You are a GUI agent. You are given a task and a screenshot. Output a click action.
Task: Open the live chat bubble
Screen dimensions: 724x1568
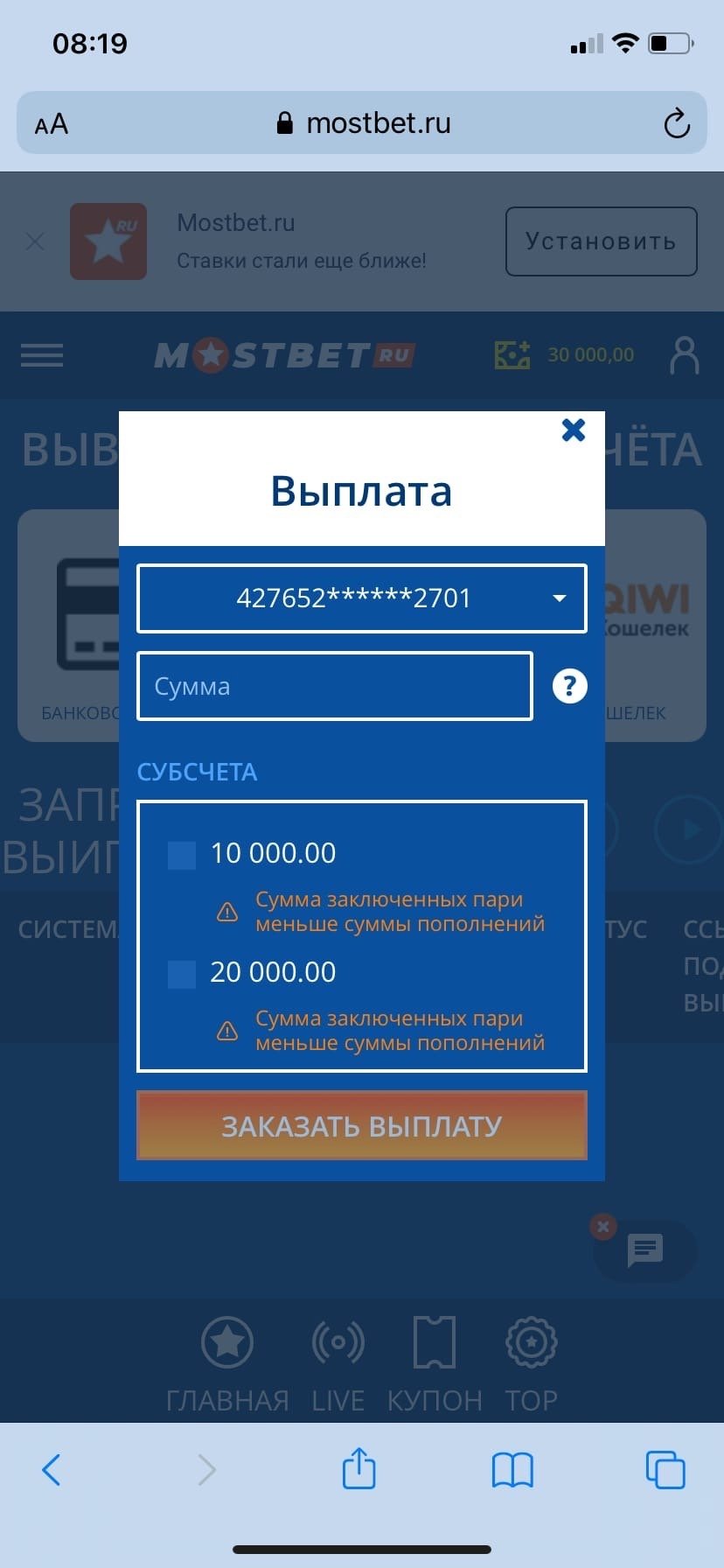(645, 1250)
